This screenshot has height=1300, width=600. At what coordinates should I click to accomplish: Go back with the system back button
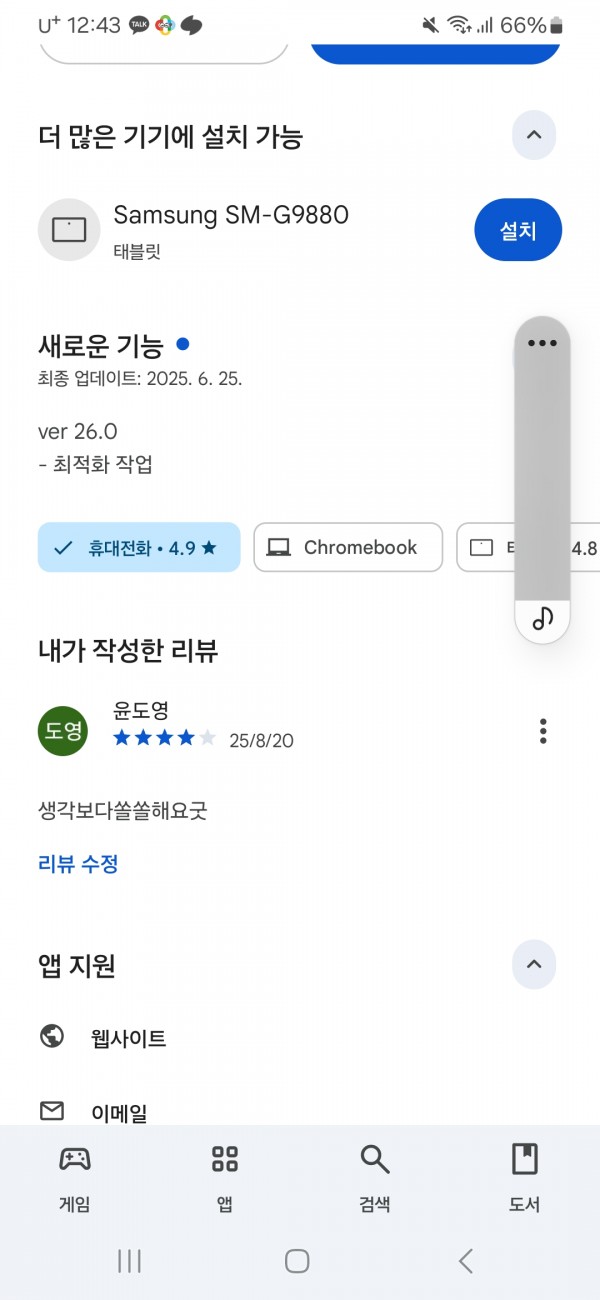pos(466,1261)
